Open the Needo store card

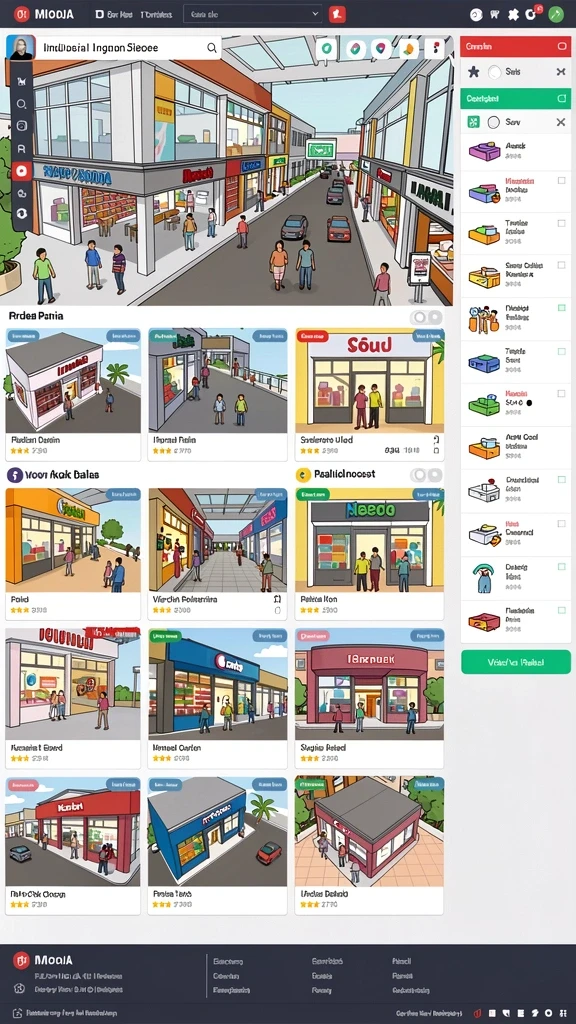(x=369, y=553)
